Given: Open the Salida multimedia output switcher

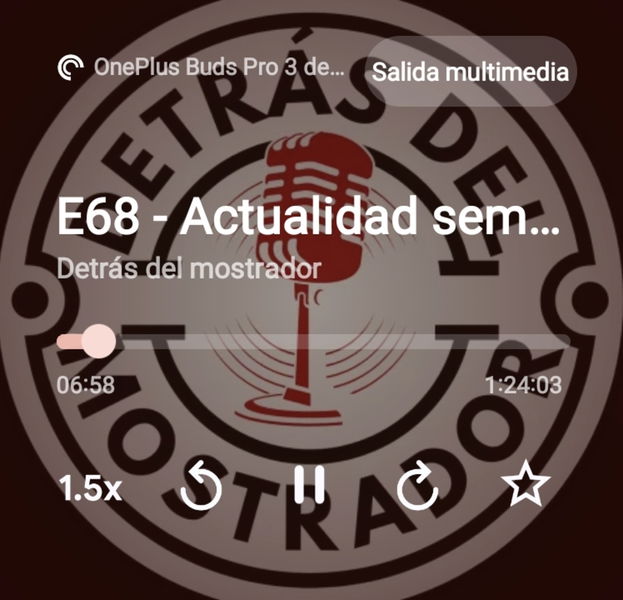Looking at the screenshot, I should (x=470, y=71).
